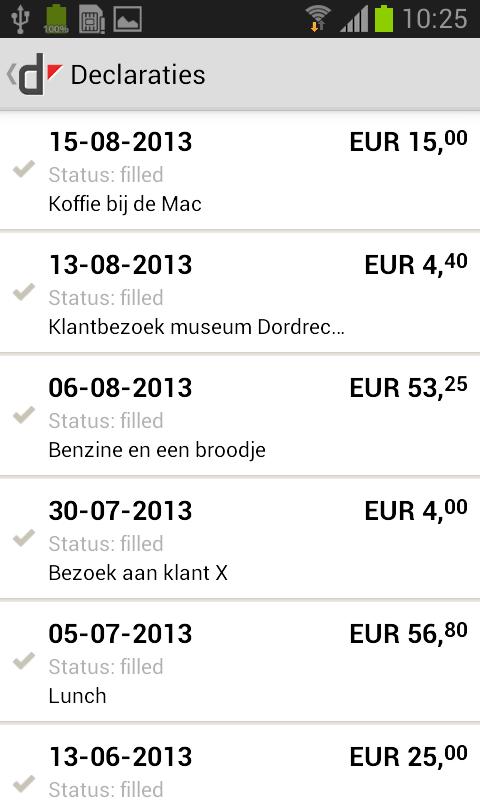The height and width of the screenshot is (800, 480).
Task: Open the 05-07-2013 Lunch declaration
Action: (240, 662)
